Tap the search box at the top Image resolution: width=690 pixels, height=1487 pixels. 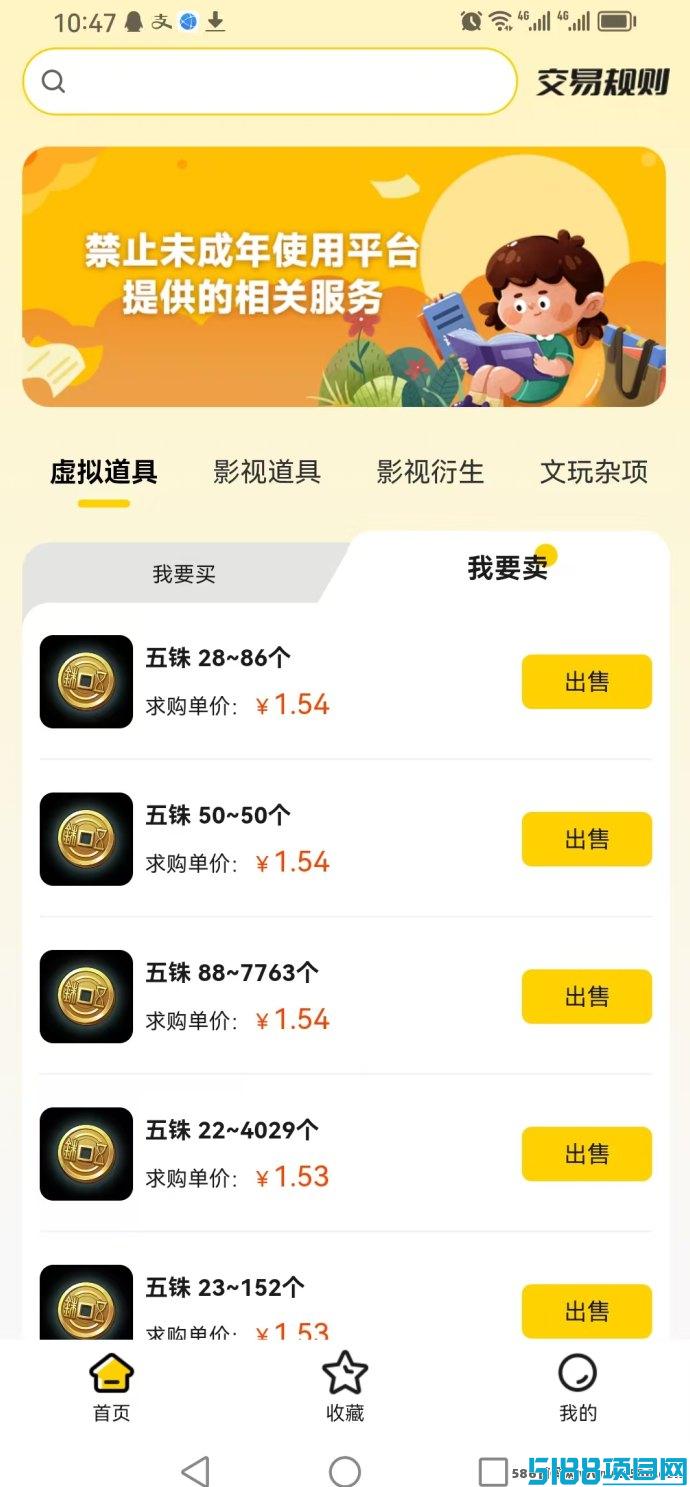pos(270,82)
